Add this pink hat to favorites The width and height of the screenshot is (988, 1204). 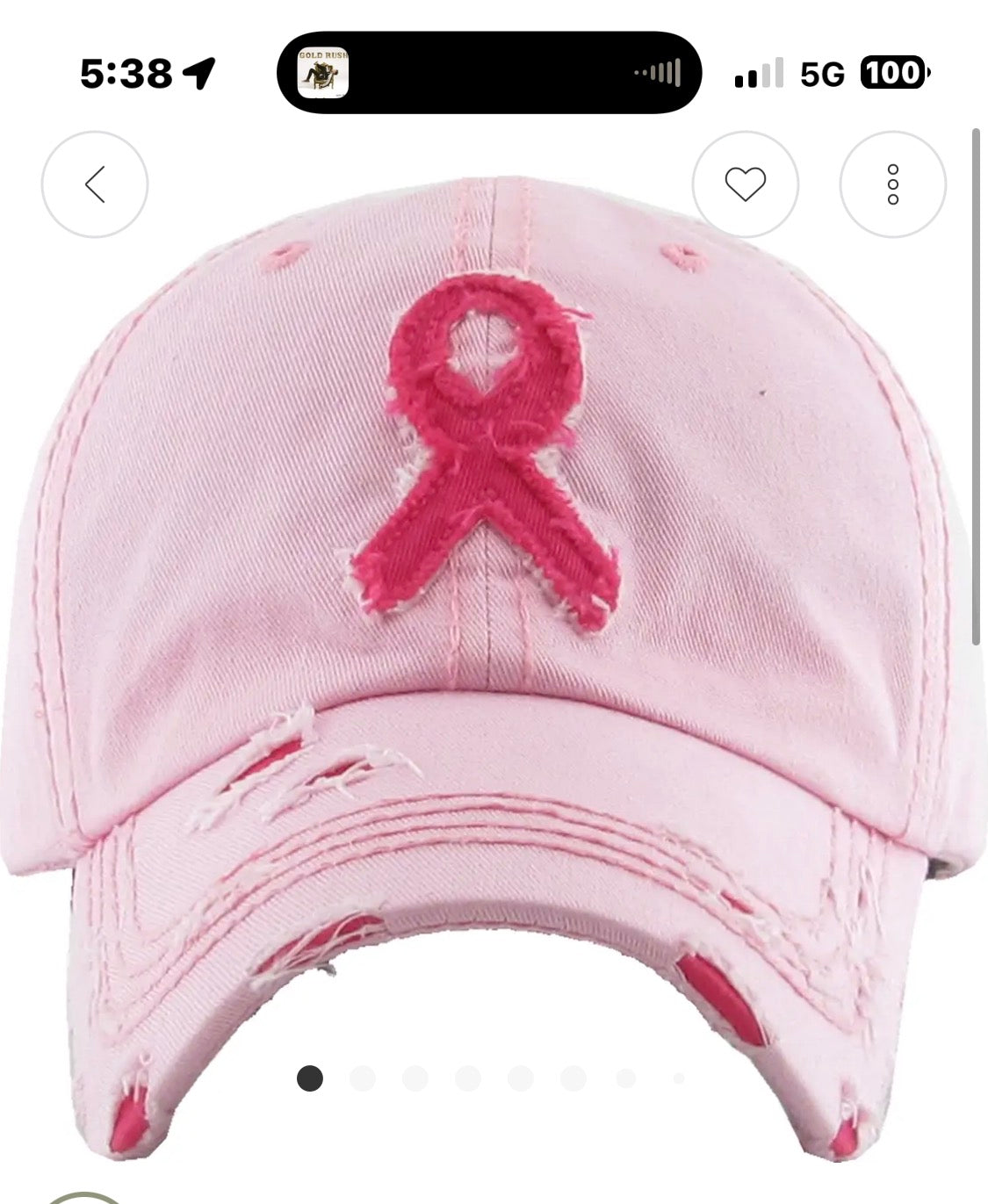[745, 184]
